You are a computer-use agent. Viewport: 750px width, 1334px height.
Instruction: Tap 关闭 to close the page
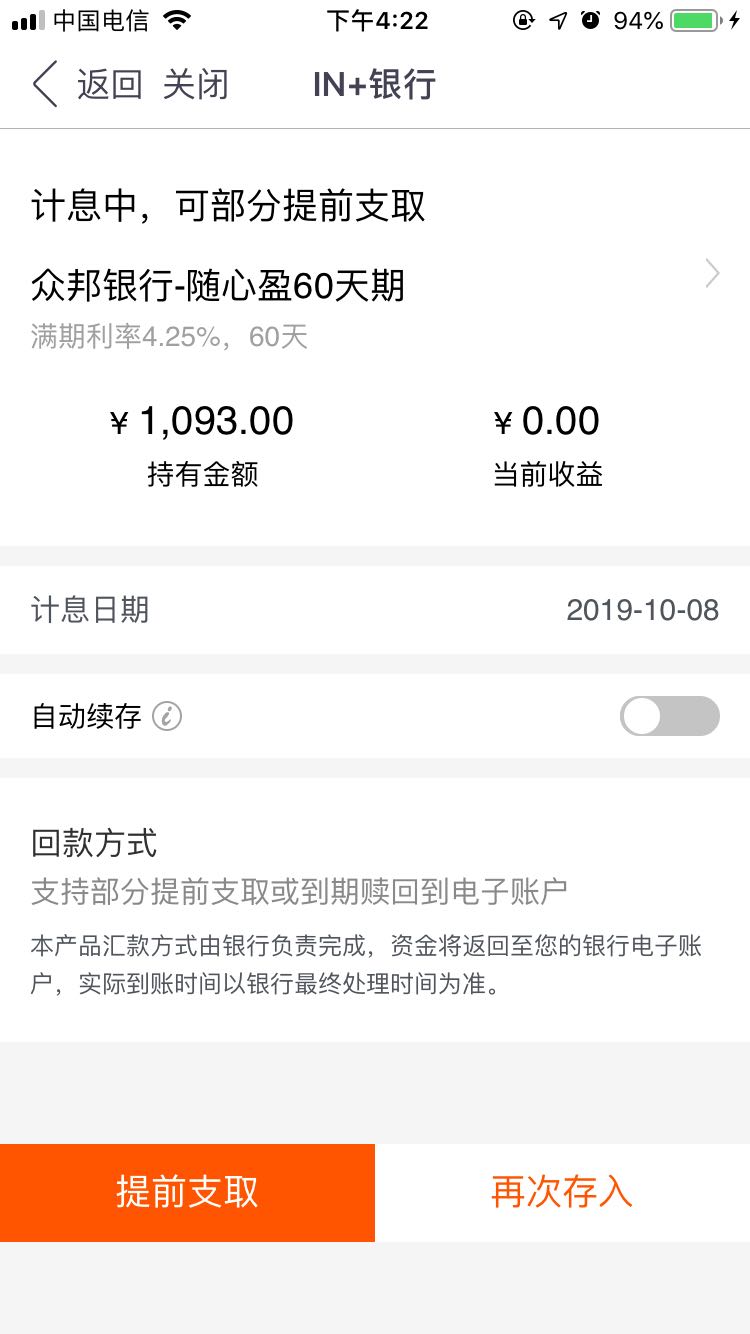point(196,85)
